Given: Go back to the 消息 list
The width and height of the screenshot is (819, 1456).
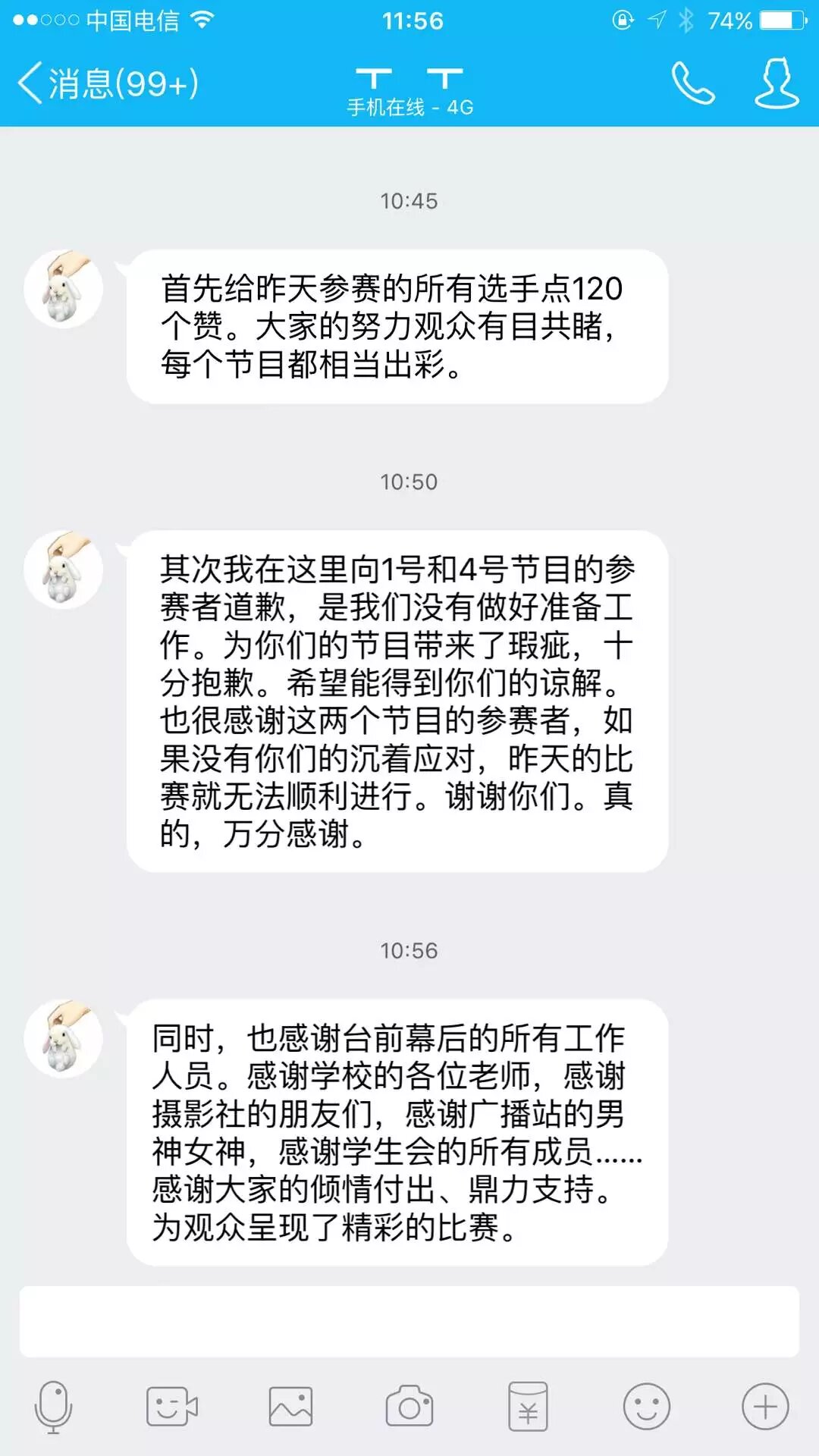Looking at the screenshot, I should pyautogui.click(x=106, y=83).
